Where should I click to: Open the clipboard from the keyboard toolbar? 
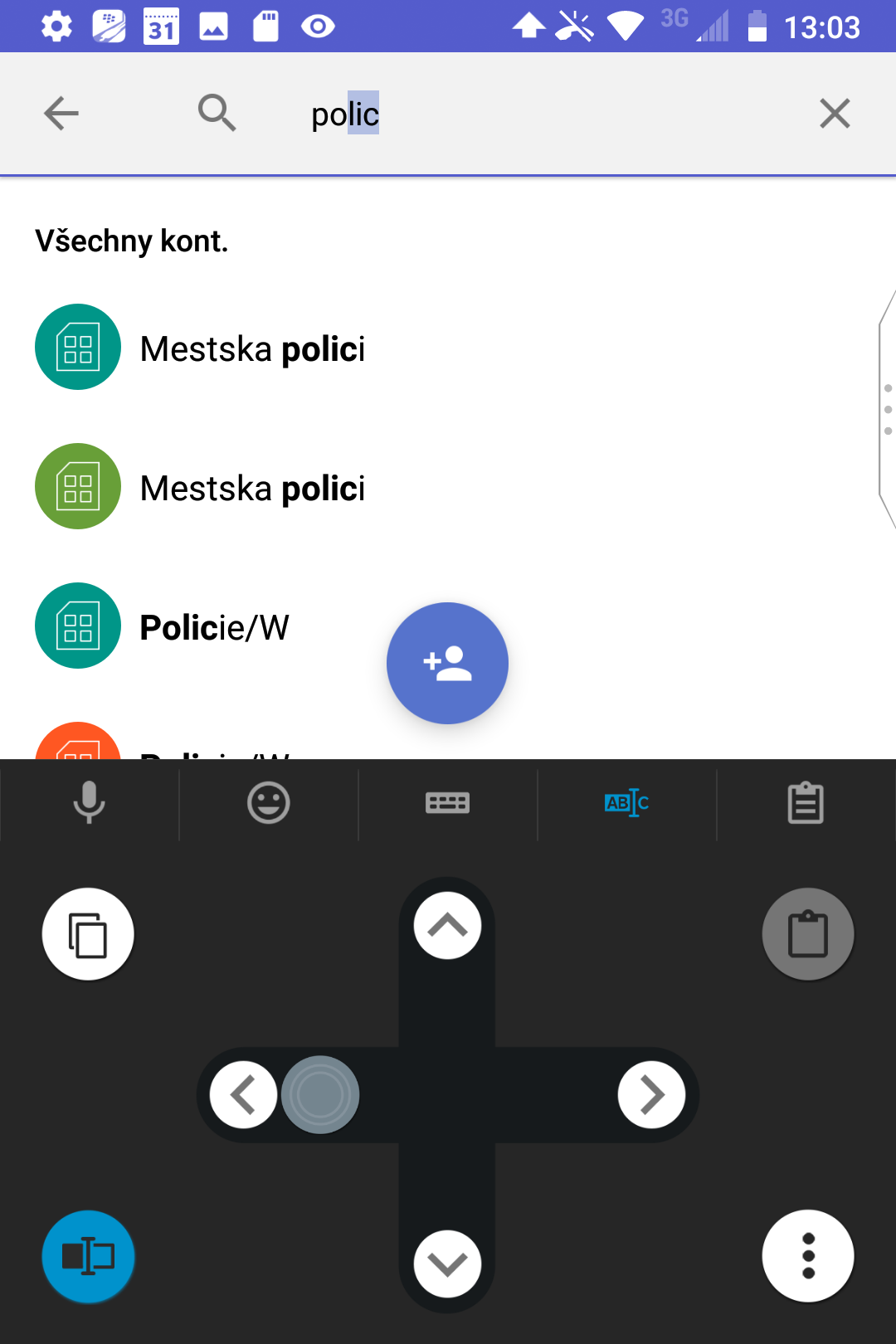pos(806,803)
